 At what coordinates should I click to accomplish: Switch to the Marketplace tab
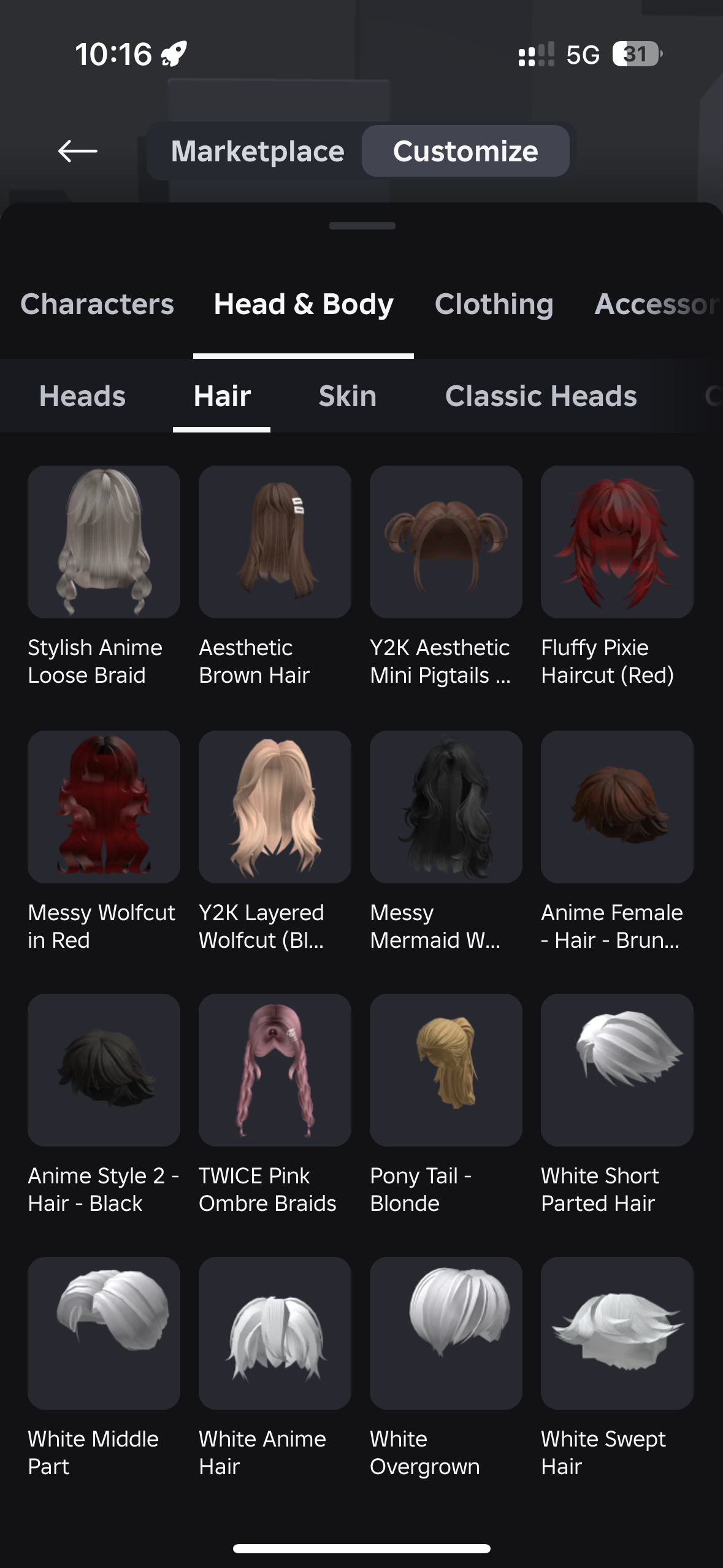[x=258, y=152]
